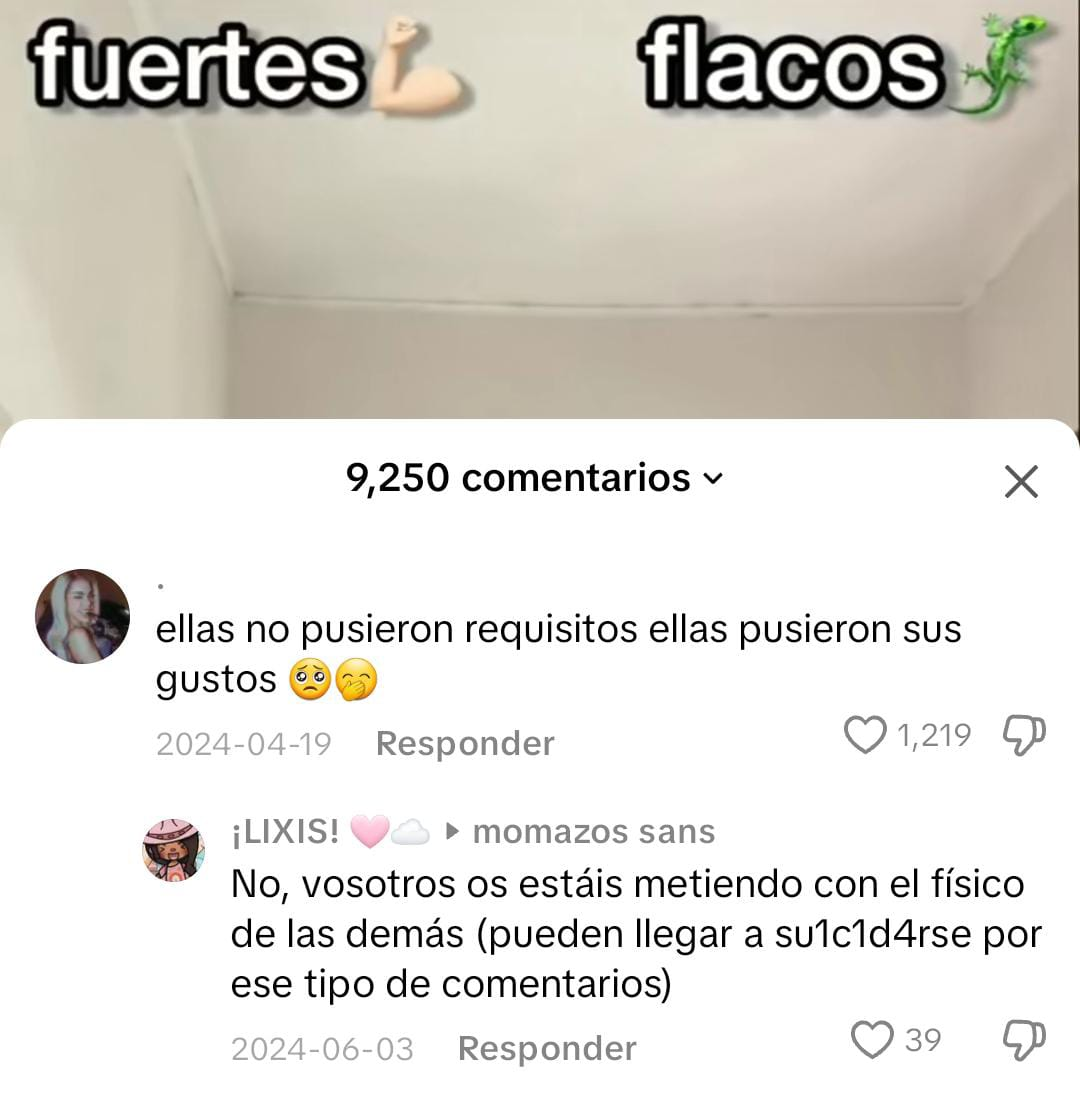Image resolution: width=1080 pixels, height=1097 pixels.
Task: Dislike the reply with 39 likes
Action: 1023,1040
